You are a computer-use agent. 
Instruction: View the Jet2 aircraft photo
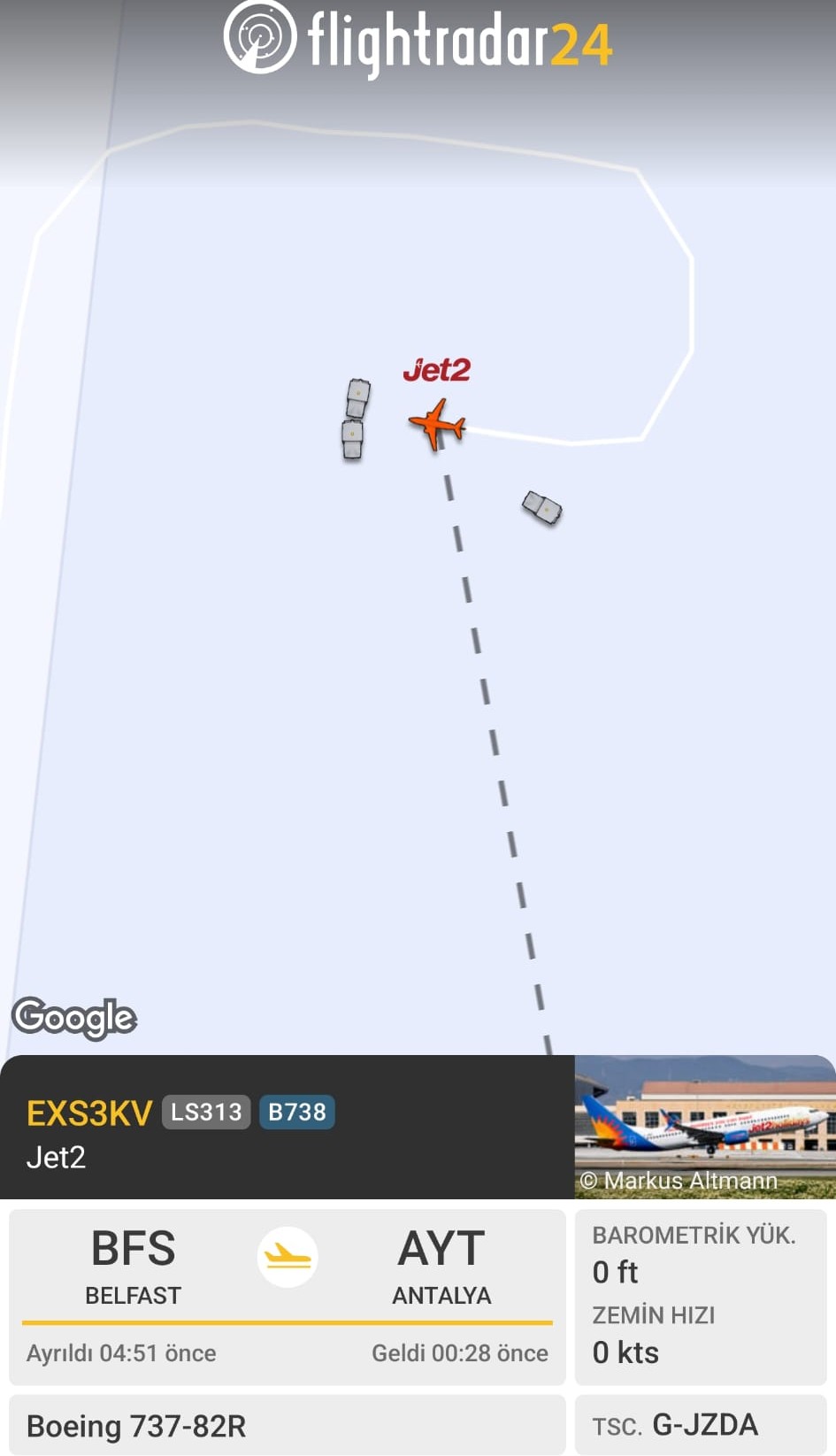pos(703,1124)
